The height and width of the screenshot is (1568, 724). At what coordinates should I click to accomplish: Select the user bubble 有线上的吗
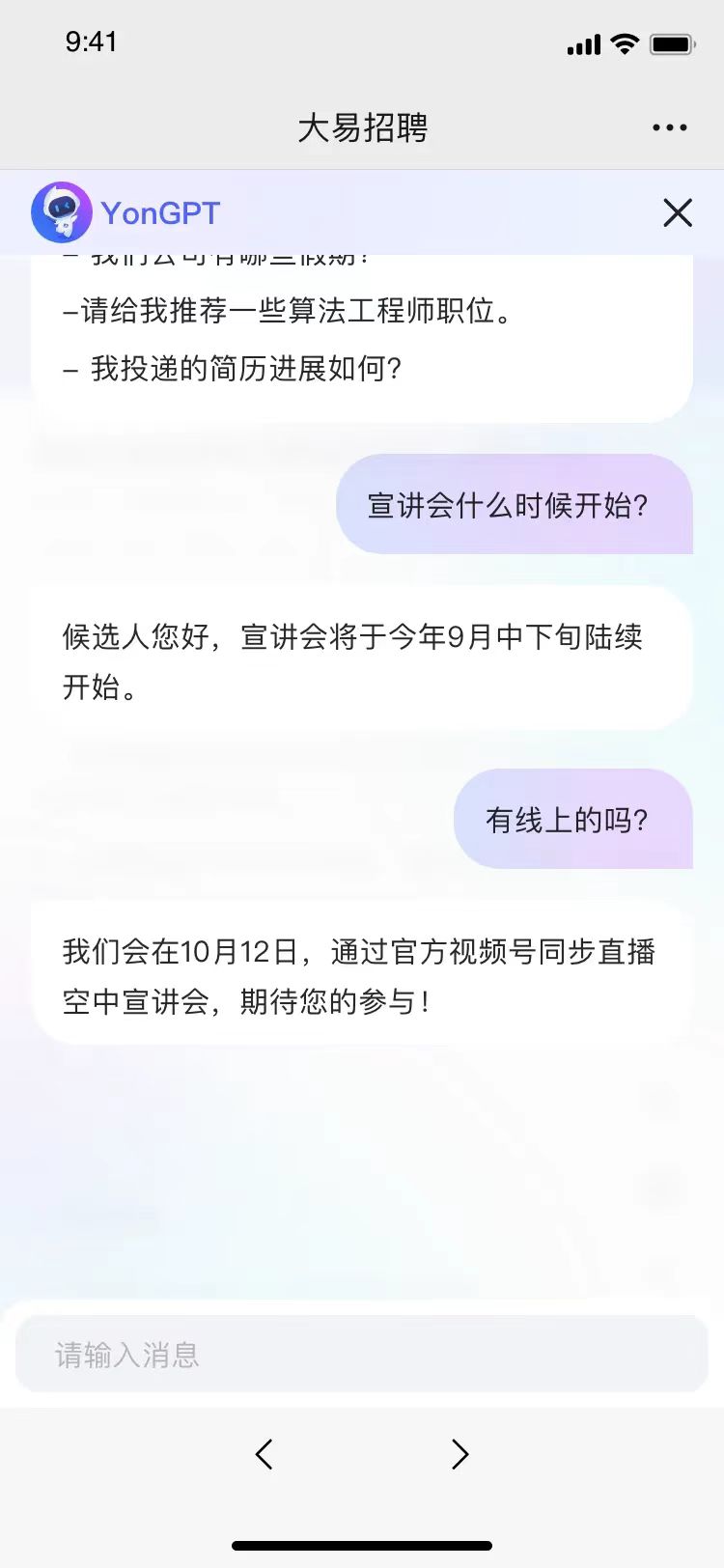click(571, 818)
